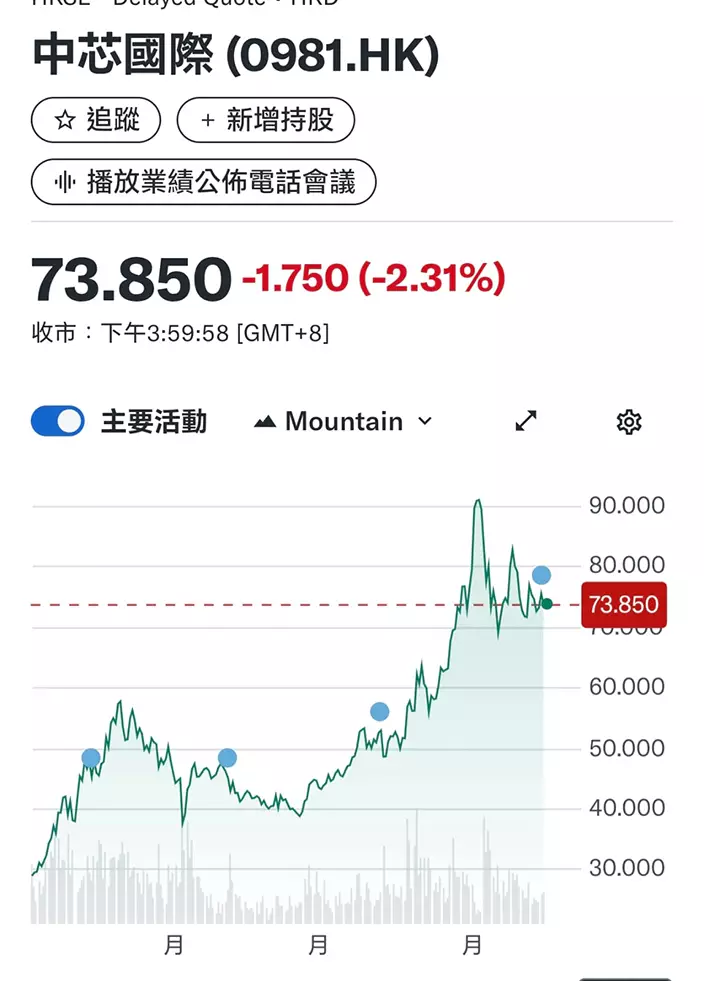Open the Mountain chart type dropdown
This screenshot has height=981, width=704.
[x=343, y=422]
